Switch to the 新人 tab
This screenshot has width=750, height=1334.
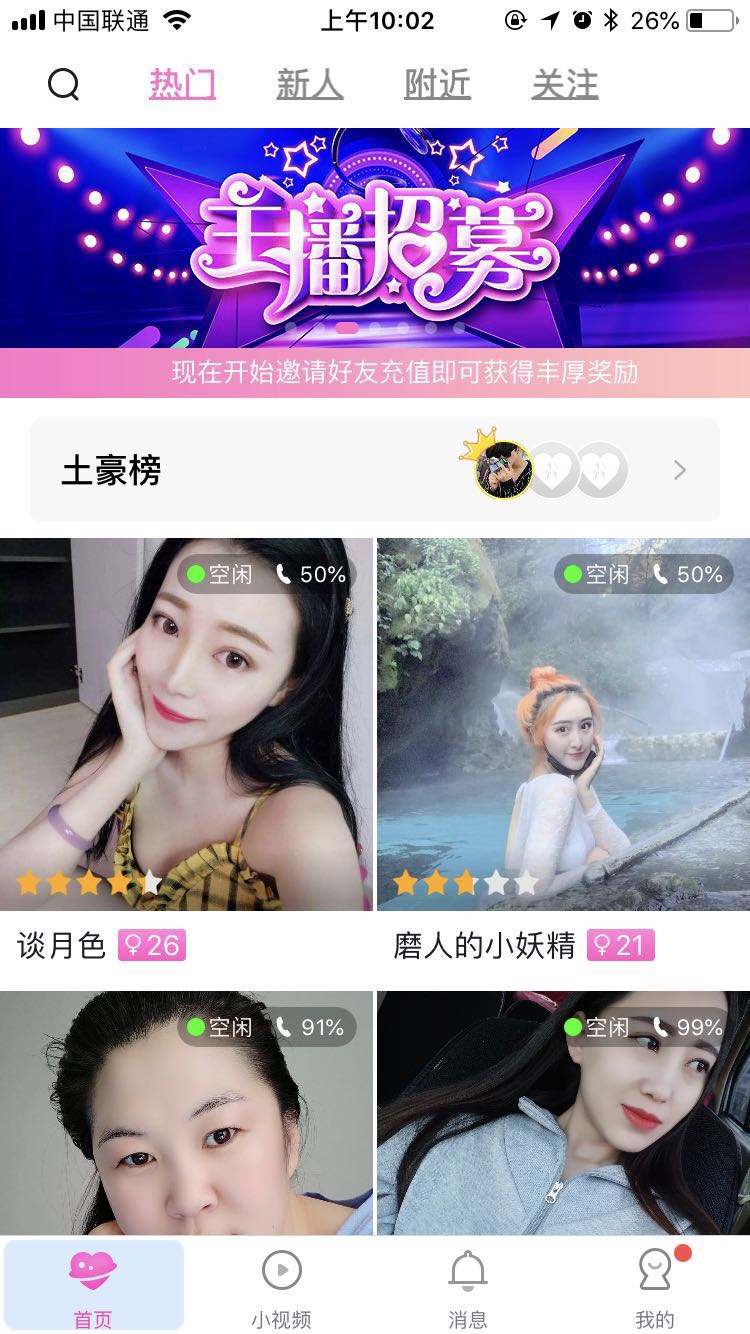(309, 84)
